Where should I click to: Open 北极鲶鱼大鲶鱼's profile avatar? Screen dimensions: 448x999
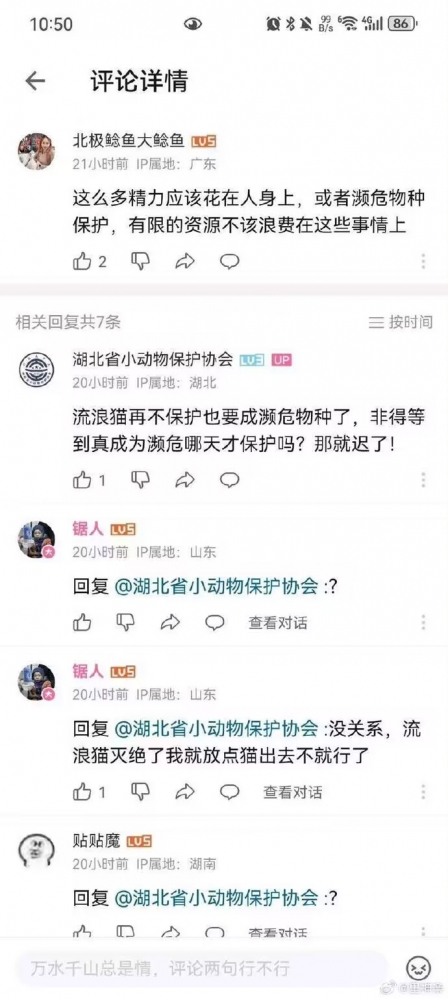36,151
